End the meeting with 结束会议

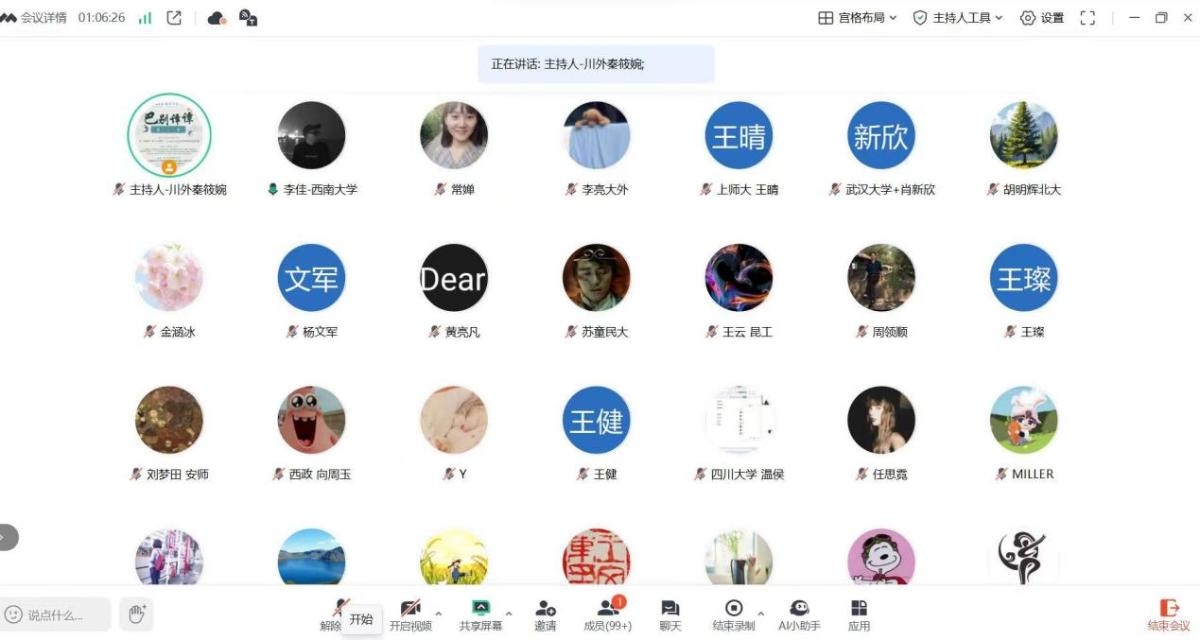(x=1168, y=614)
